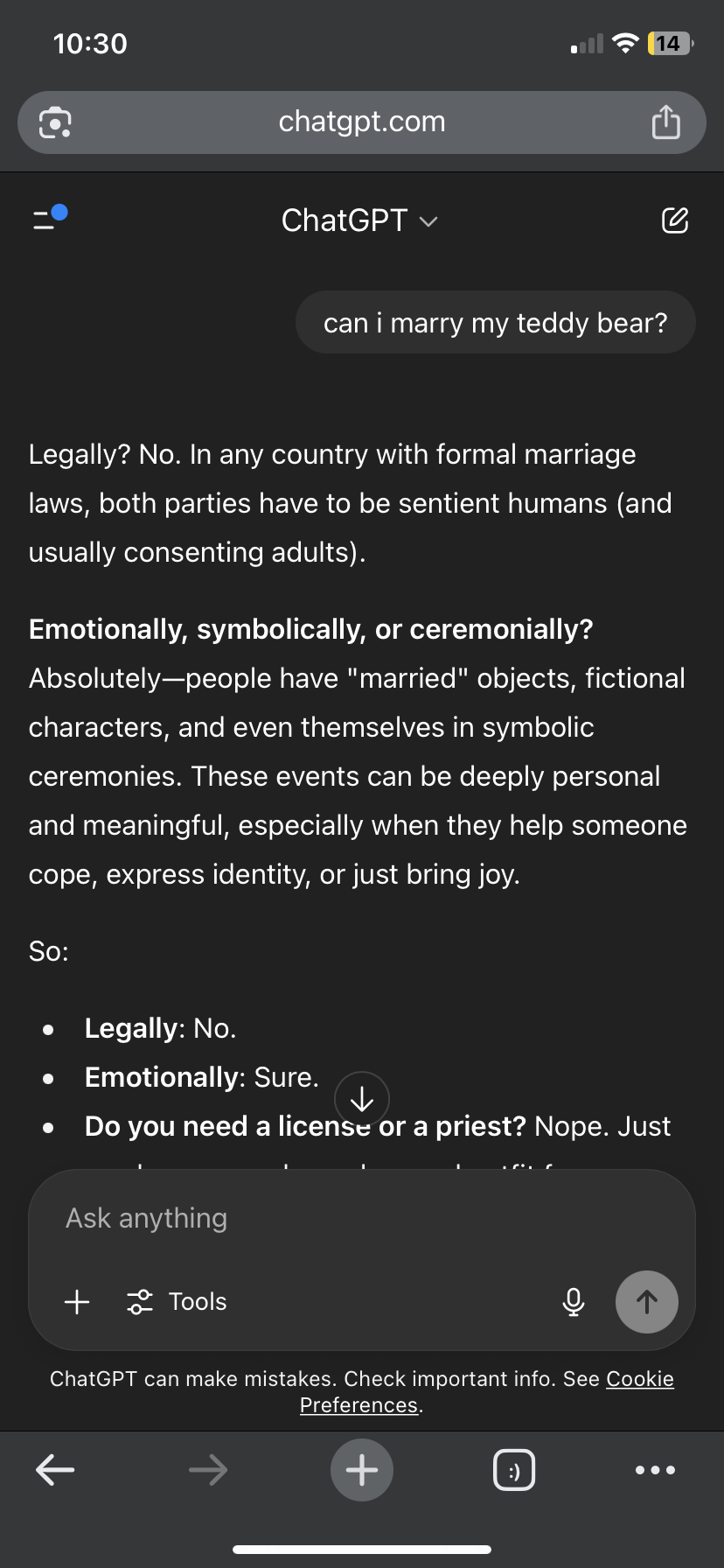Tap the chatgpt.com address bar

tap(362, 122)
